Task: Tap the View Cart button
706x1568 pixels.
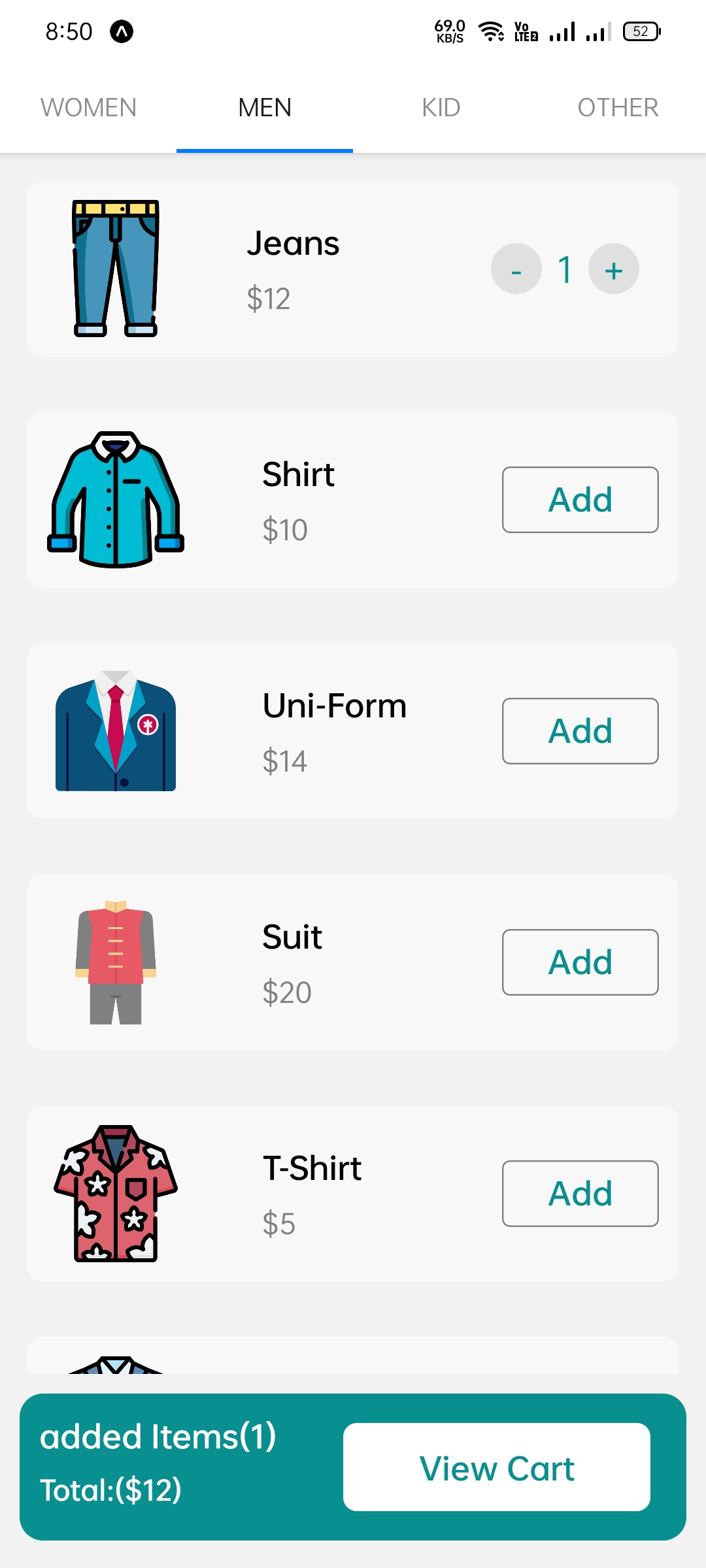Action: [497, 1467]
